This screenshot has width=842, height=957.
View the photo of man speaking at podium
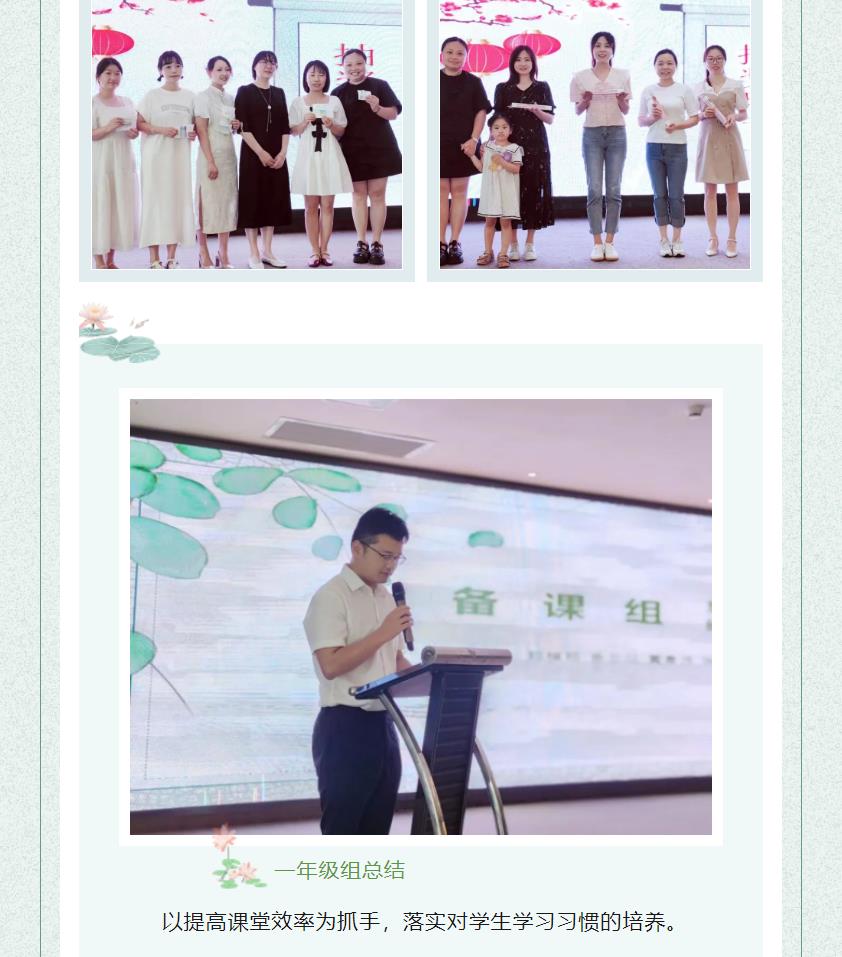(420, 616)
